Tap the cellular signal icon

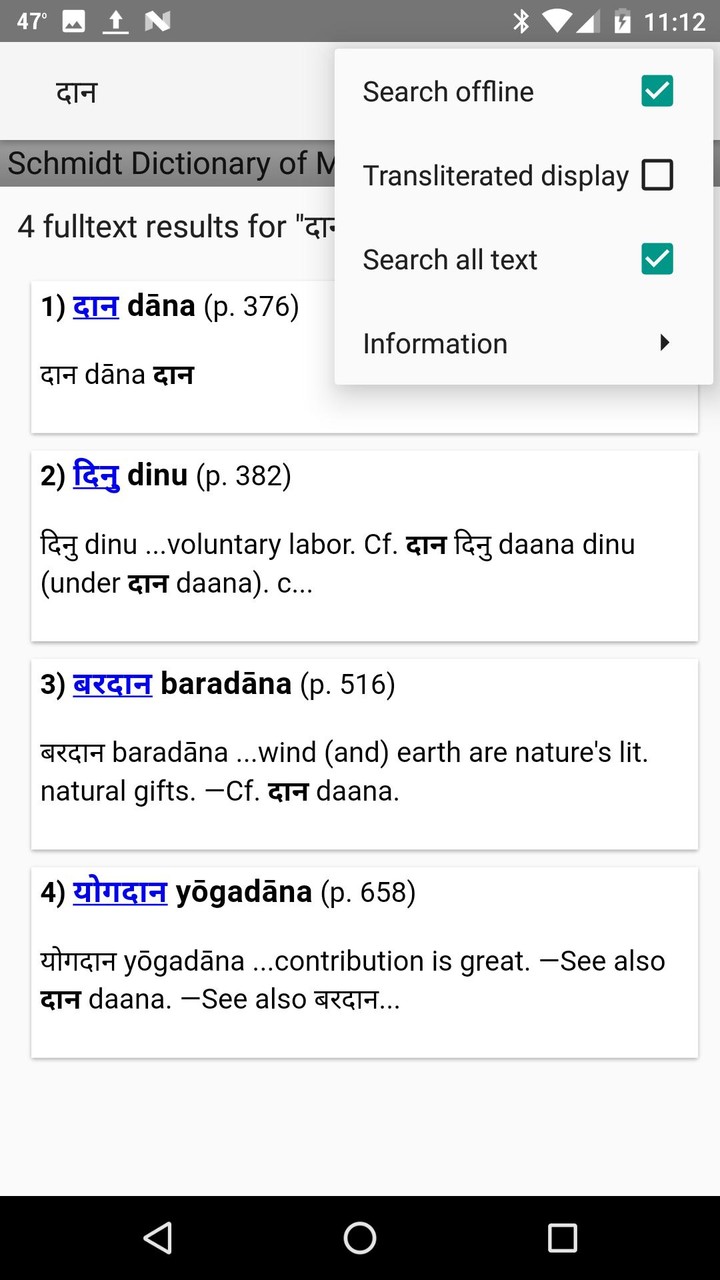(591, 20)
